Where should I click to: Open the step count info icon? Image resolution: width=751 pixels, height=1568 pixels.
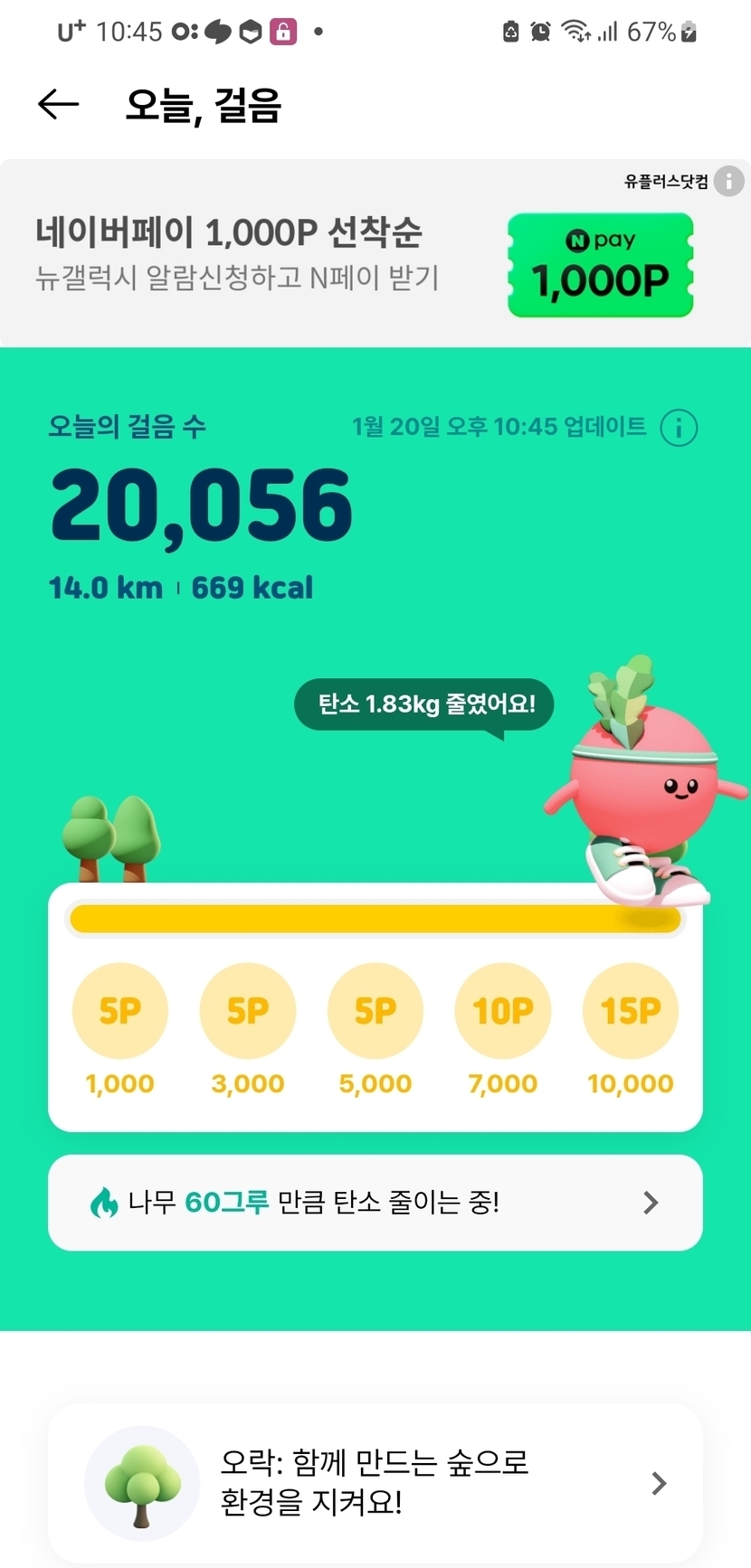(x=679, y=428)
